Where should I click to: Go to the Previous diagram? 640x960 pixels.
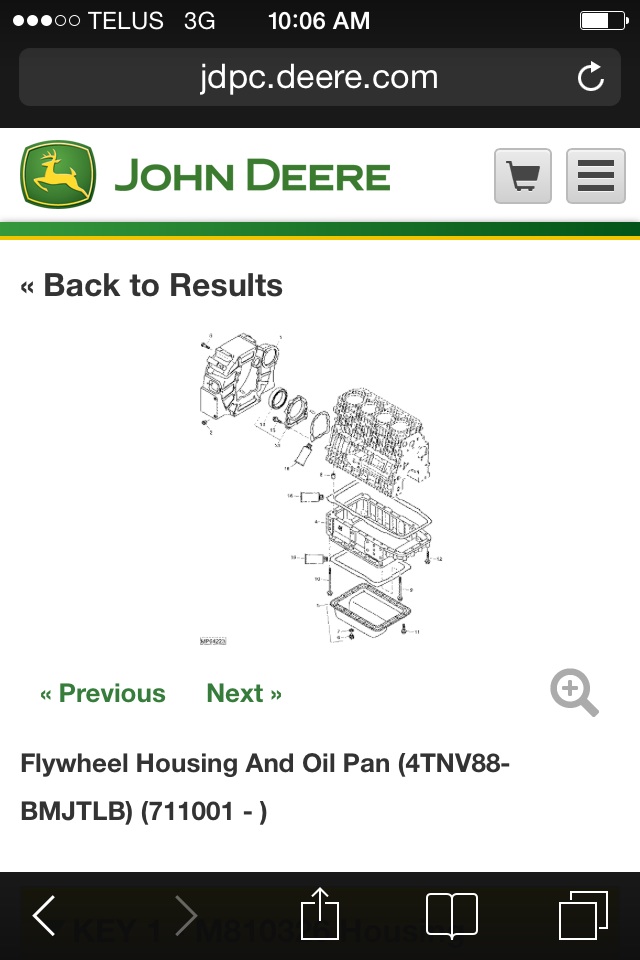click(103, 693)
